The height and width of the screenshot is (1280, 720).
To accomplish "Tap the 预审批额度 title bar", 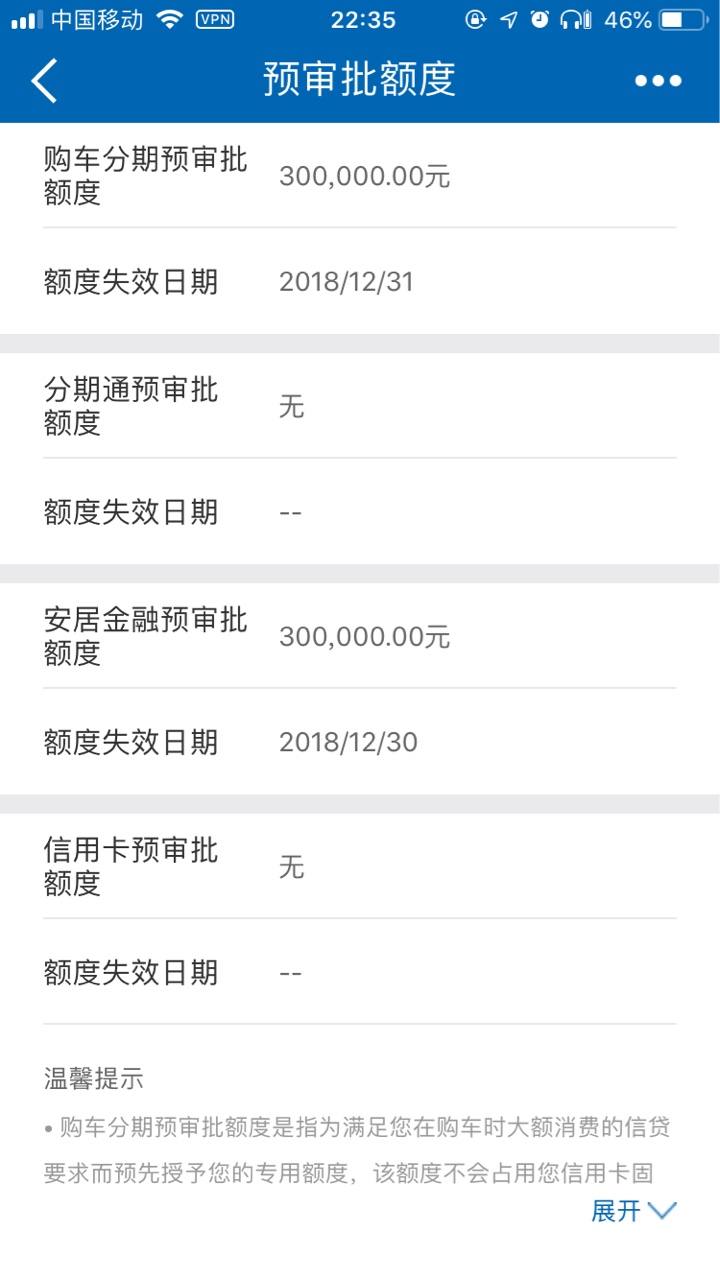I will (360, 80).
